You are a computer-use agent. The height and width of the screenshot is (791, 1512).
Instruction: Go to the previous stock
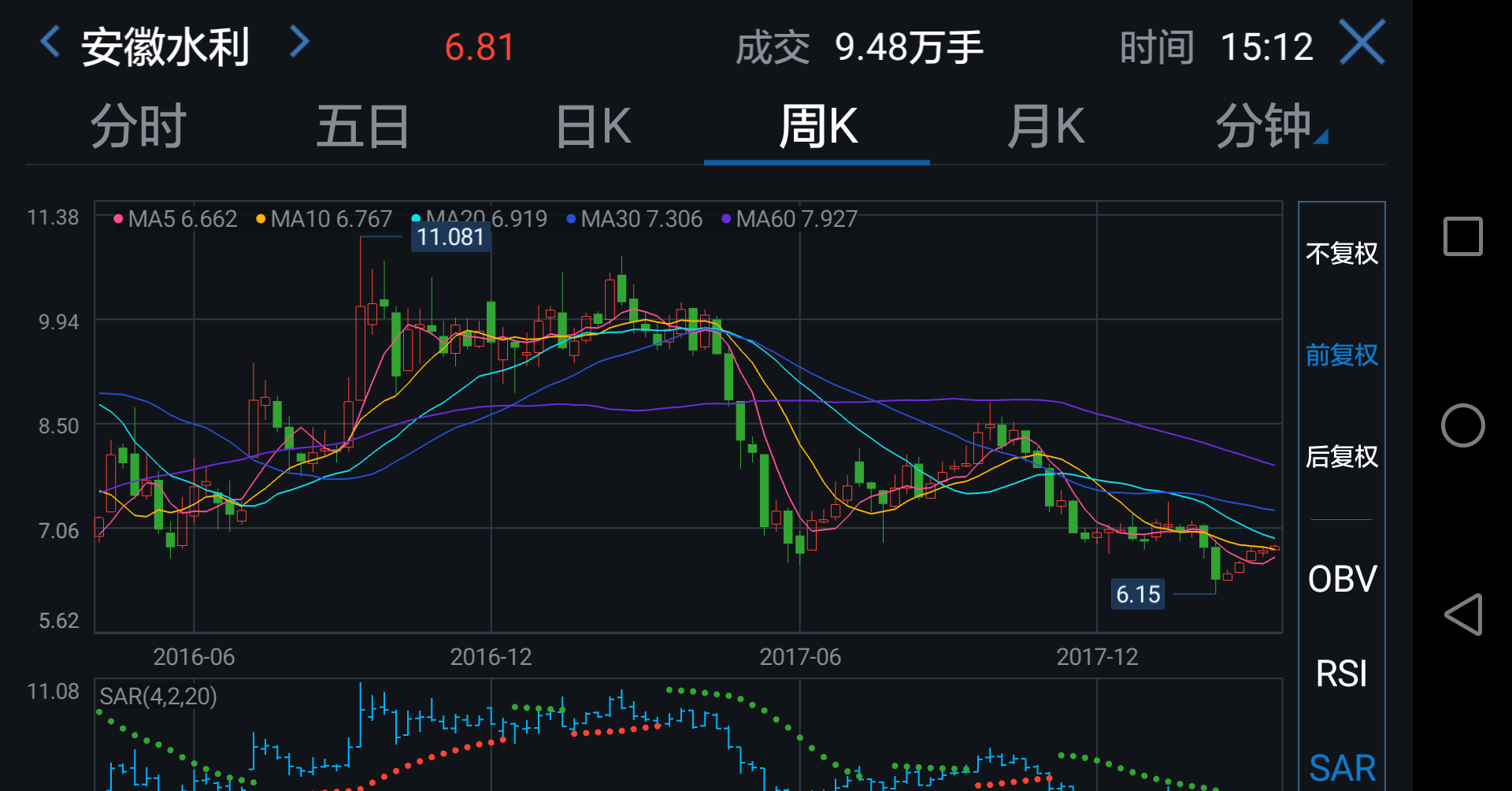pos(50,43)
